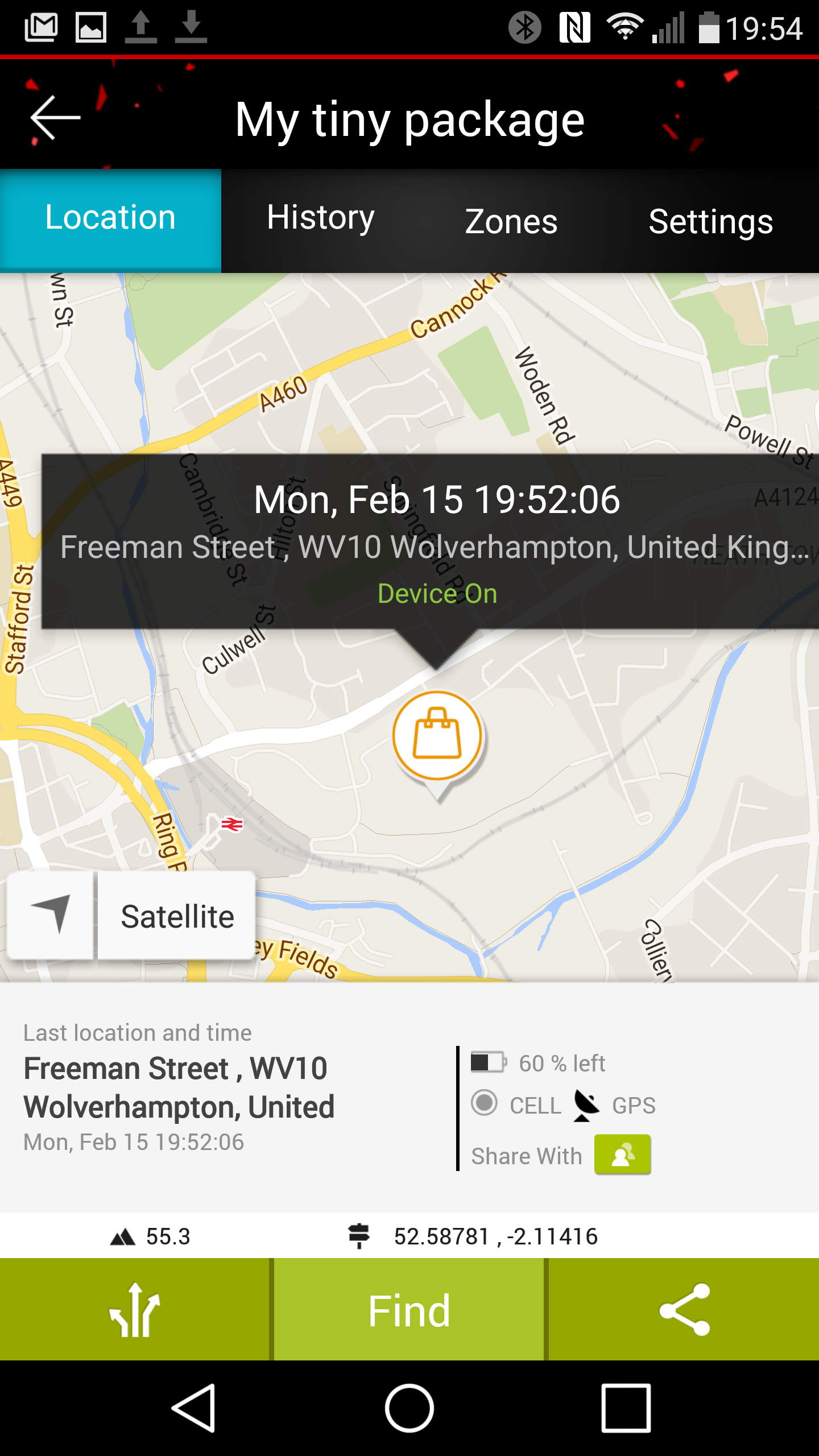Switch to the History tab
Screen dimensions: 819x1456
pyautogui.click(x=321, y=219)
